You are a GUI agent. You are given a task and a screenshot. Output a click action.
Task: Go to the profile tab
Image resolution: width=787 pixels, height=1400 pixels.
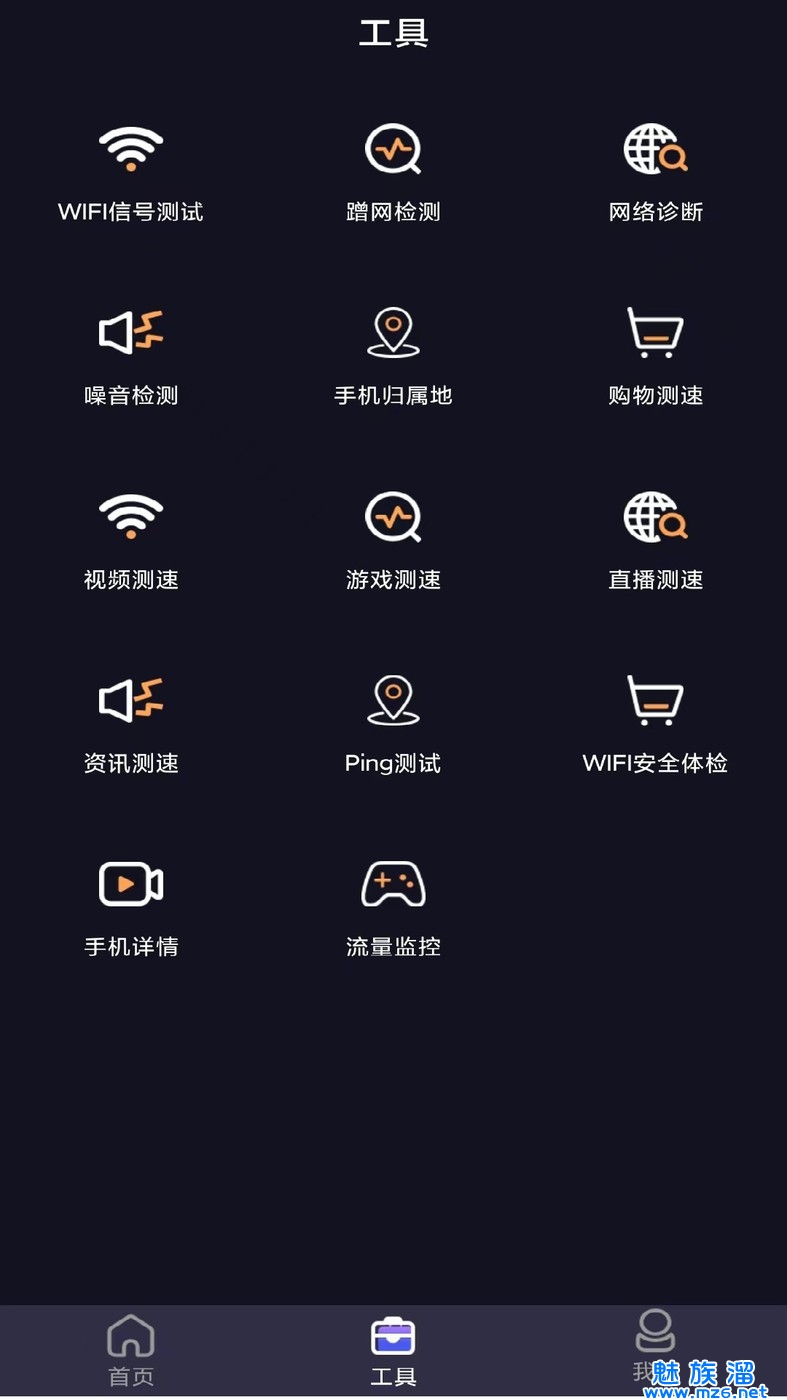click(x=655, y=1347)
